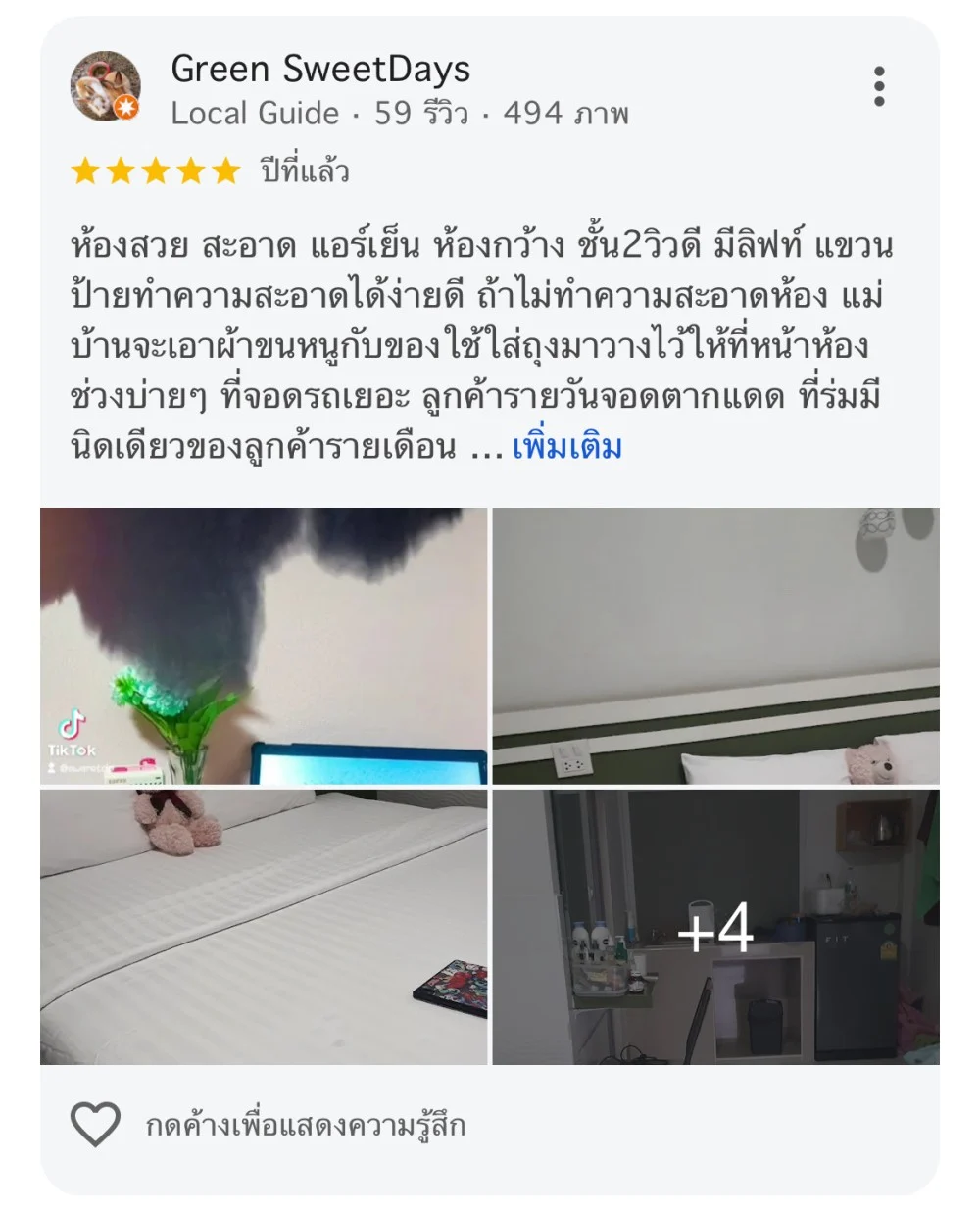This screenshot has height=1209, width=980.
Task: Like the review with heart icon
Action: [x=96, y=1124]
